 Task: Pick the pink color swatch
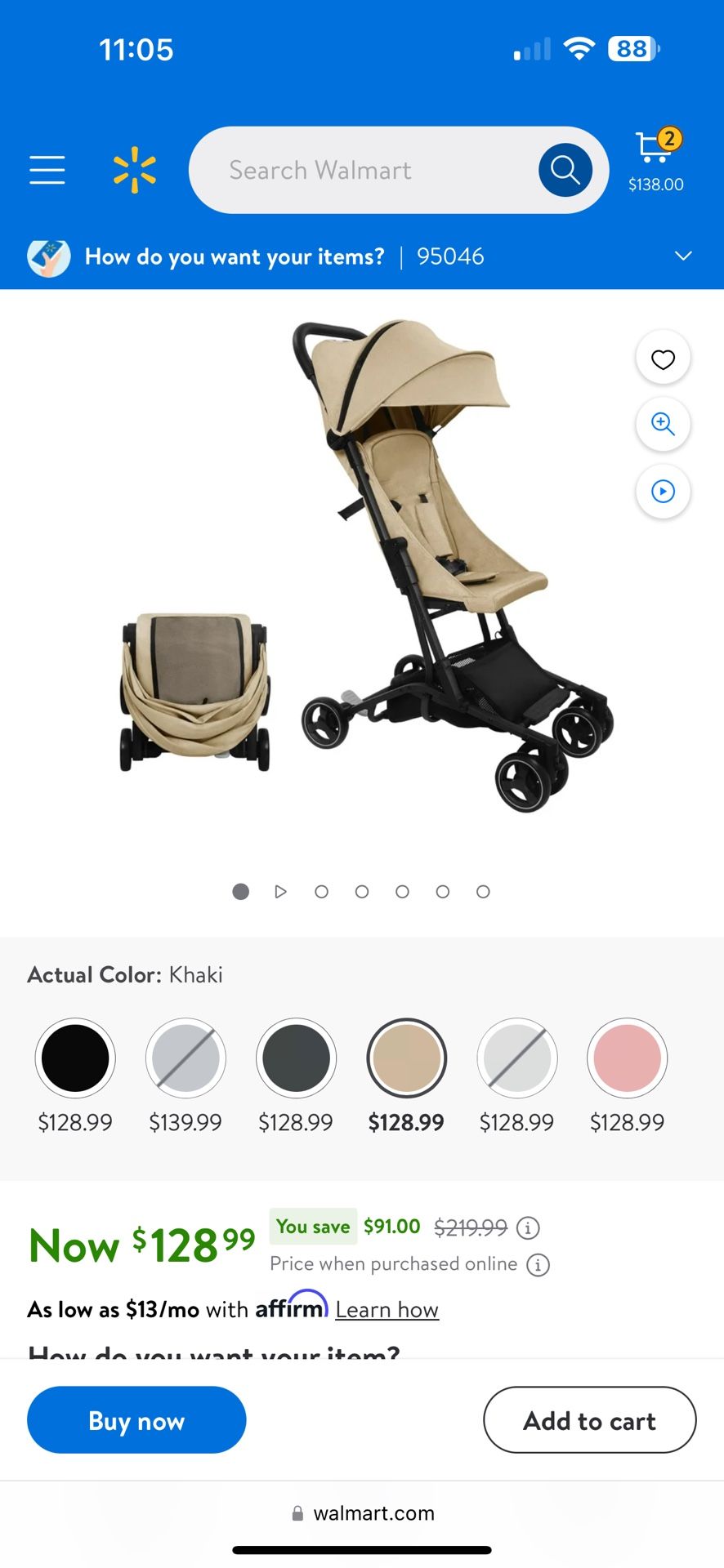pos(628,1058)
